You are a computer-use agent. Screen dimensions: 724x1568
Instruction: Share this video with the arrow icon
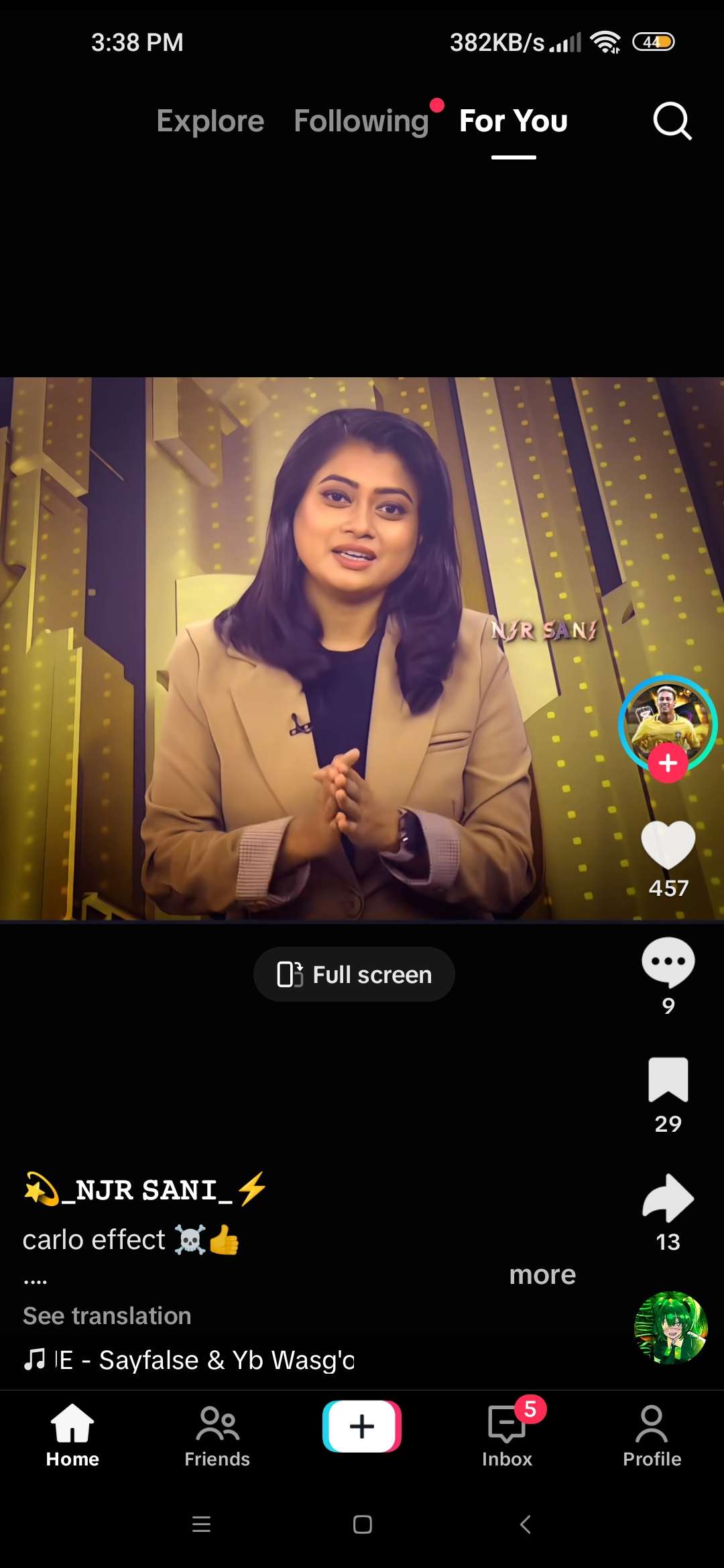point(668,1198)
